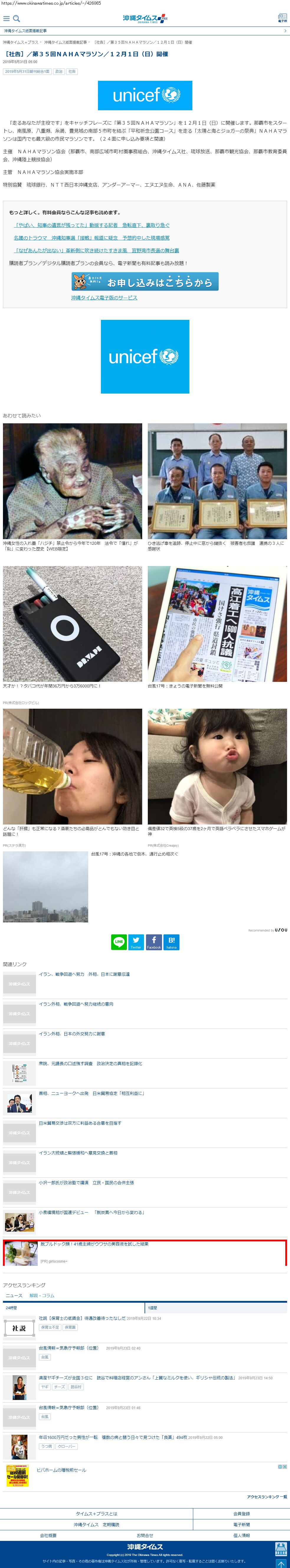Open the 名護のトラウマ article link
Screen dimensions: 290x1568
[91, 237]
